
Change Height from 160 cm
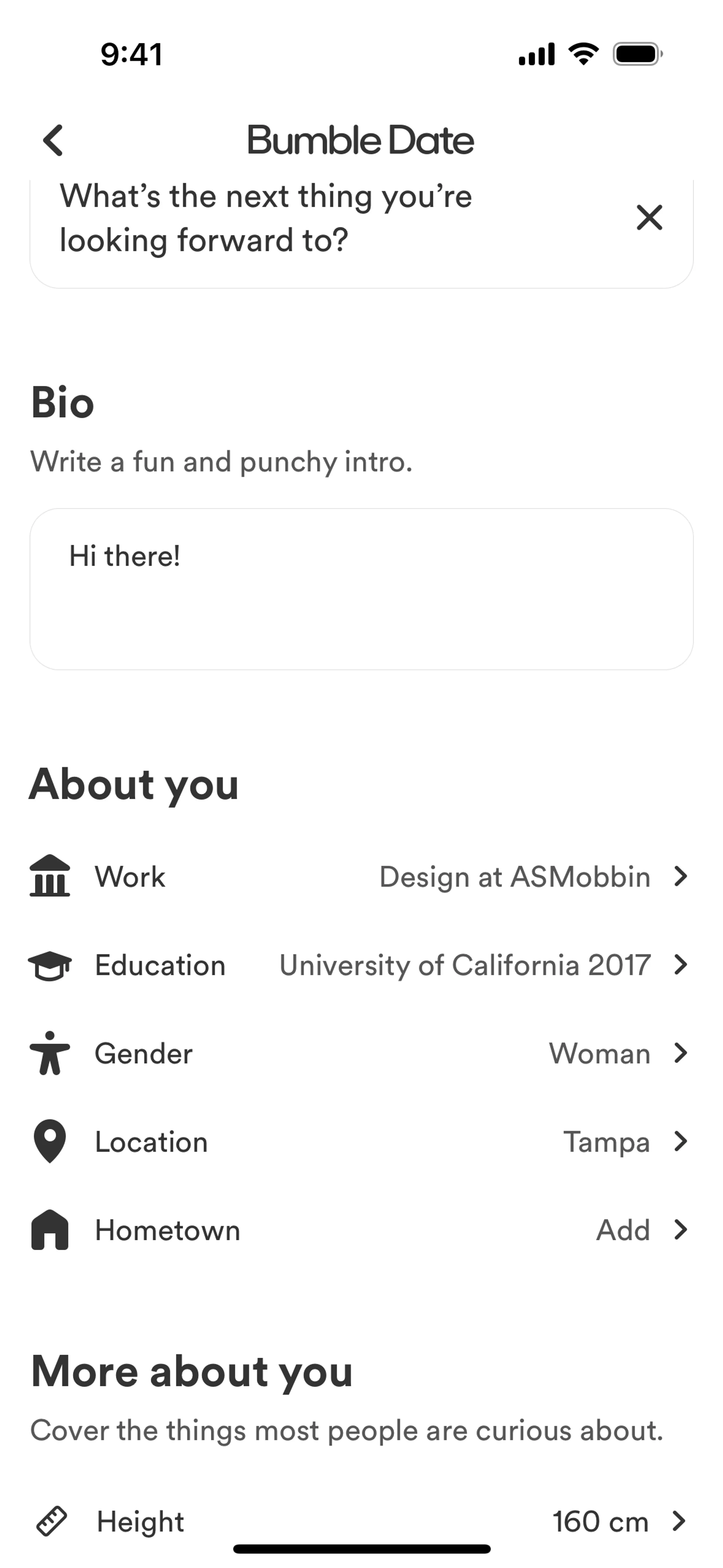click(x=361, y=1521)
